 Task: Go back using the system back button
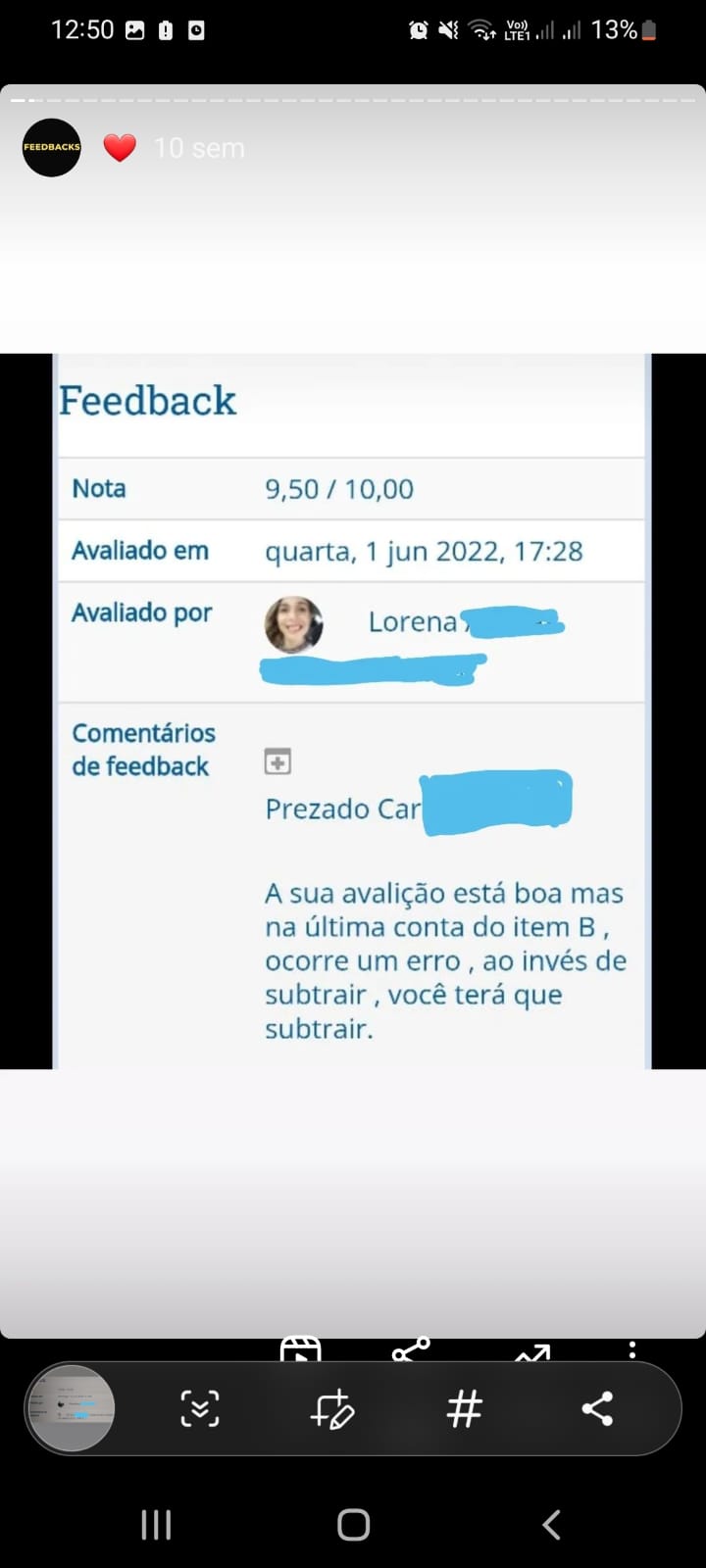551,1524
